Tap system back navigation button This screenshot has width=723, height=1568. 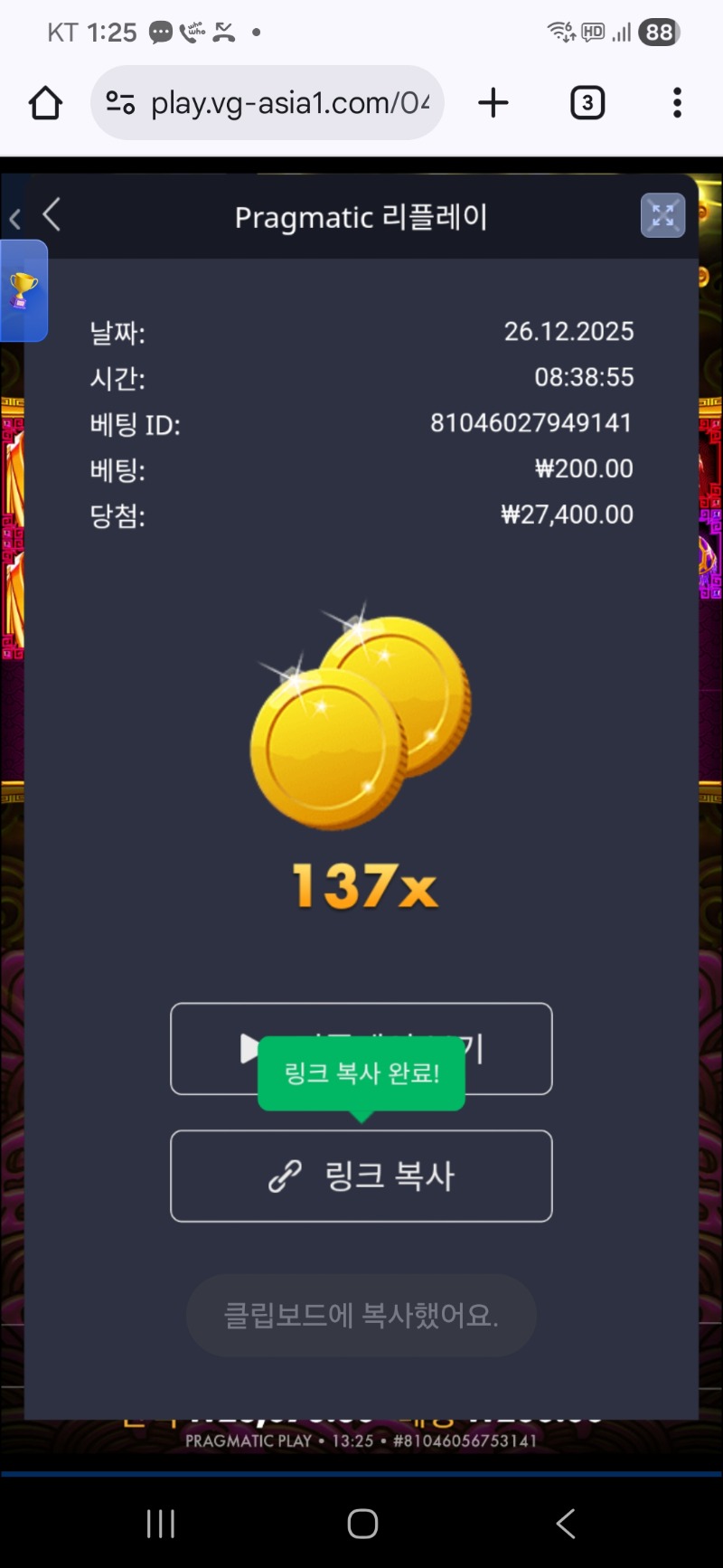click(566, 1524)
